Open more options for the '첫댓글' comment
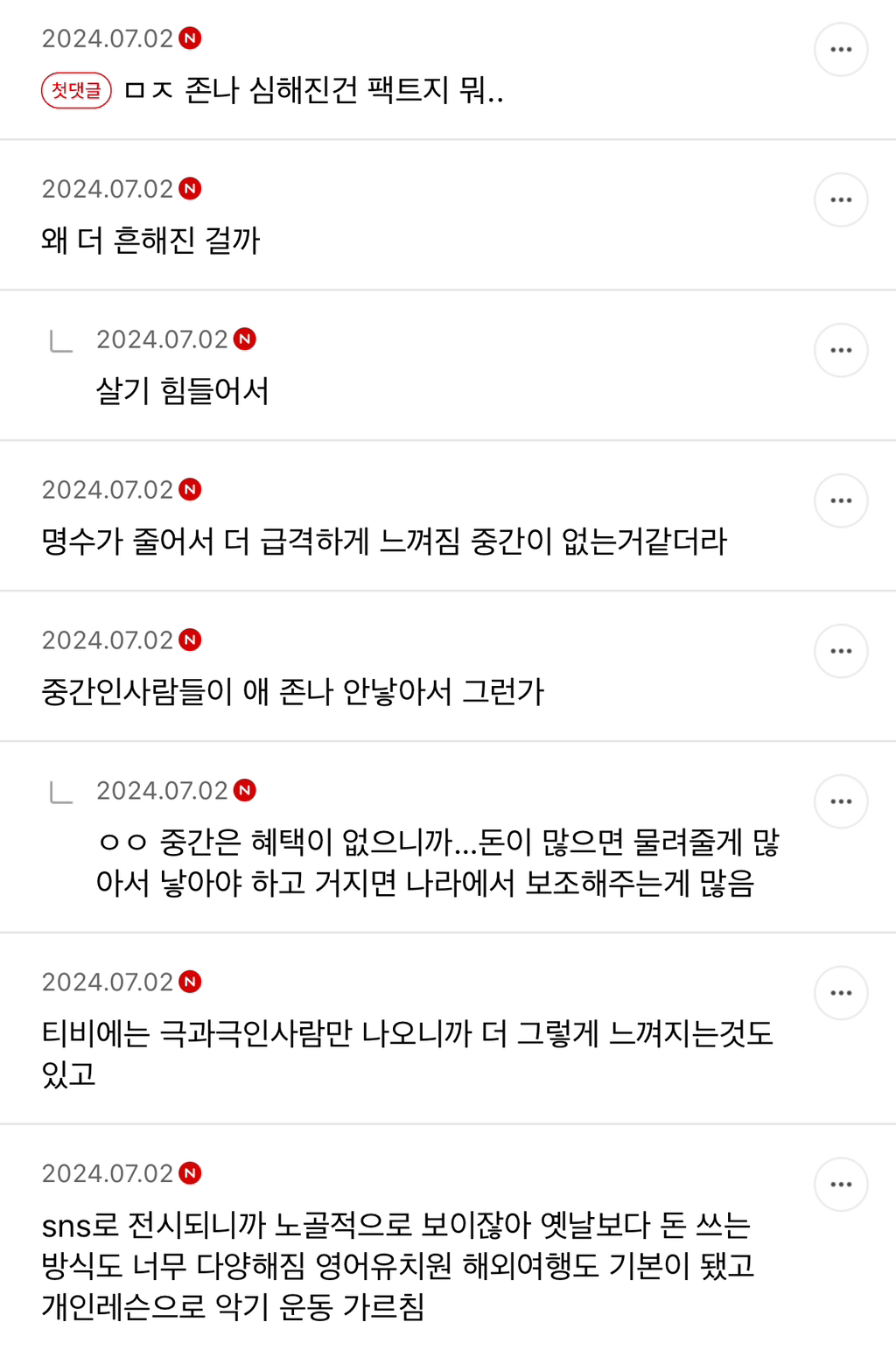The height and width of the screenshot is (1350, 896). tap(840, 50)
